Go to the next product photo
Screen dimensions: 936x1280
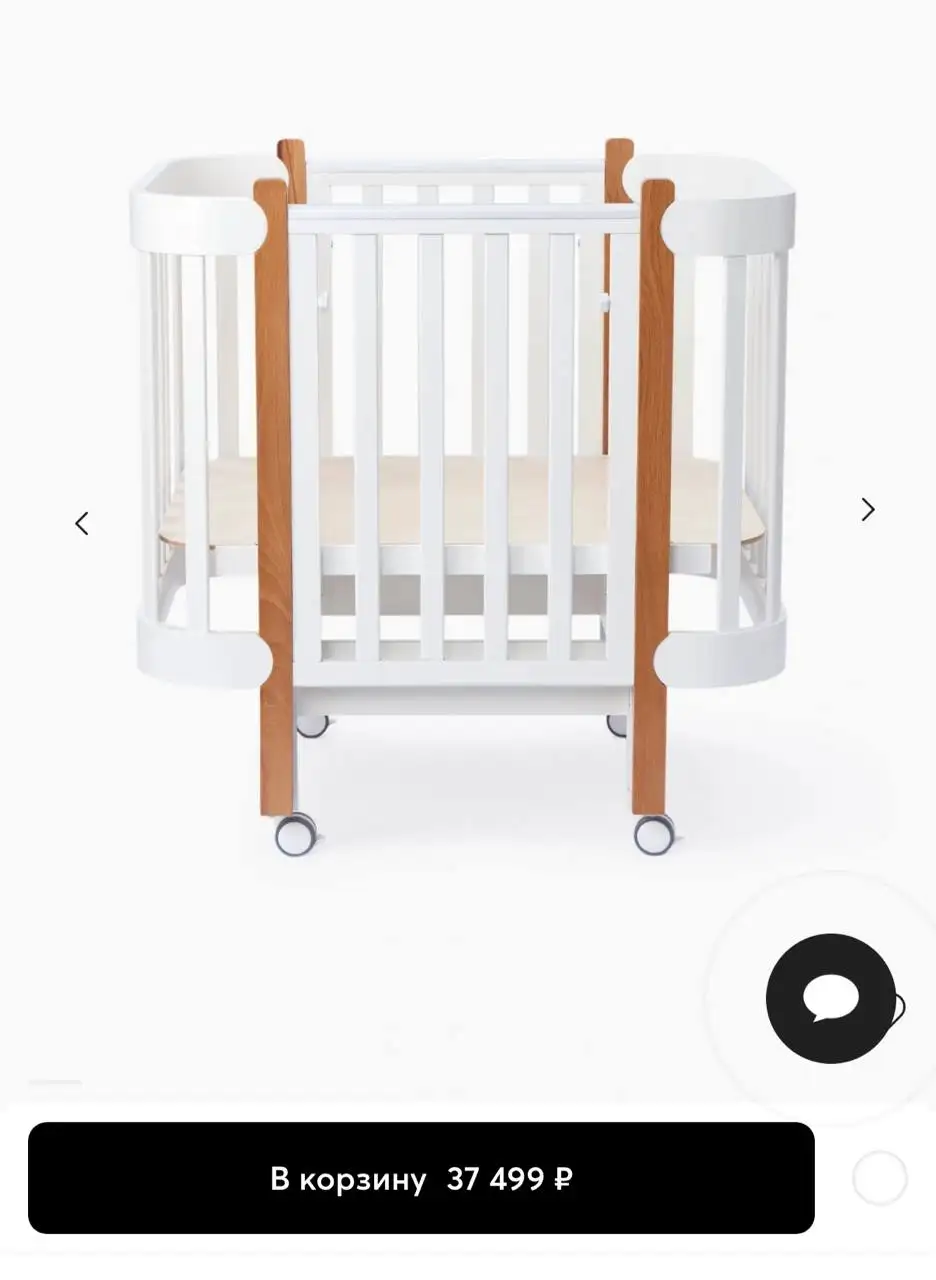(868, 510)
